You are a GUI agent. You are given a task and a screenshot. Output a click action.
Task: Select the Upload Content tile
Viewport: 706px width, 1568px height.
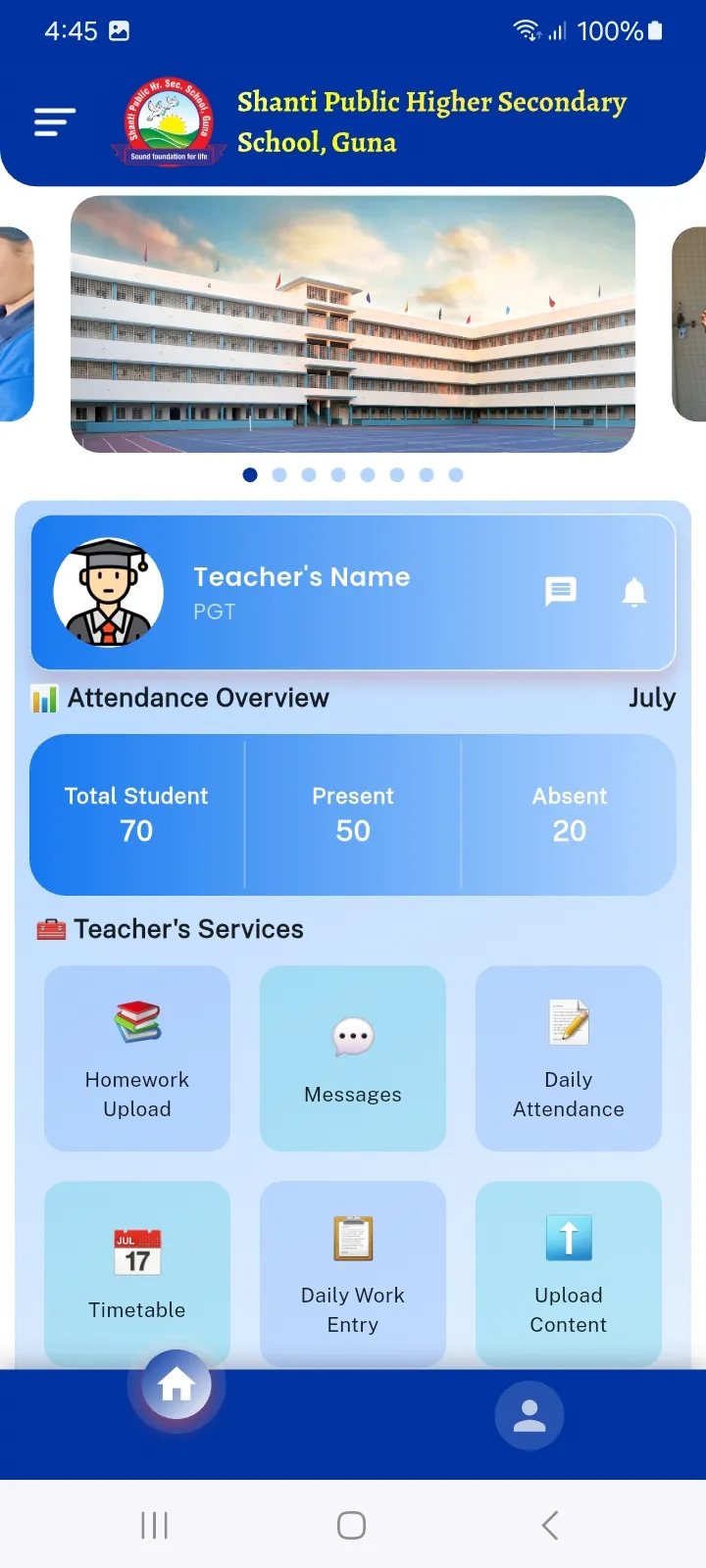[569, 1274]
